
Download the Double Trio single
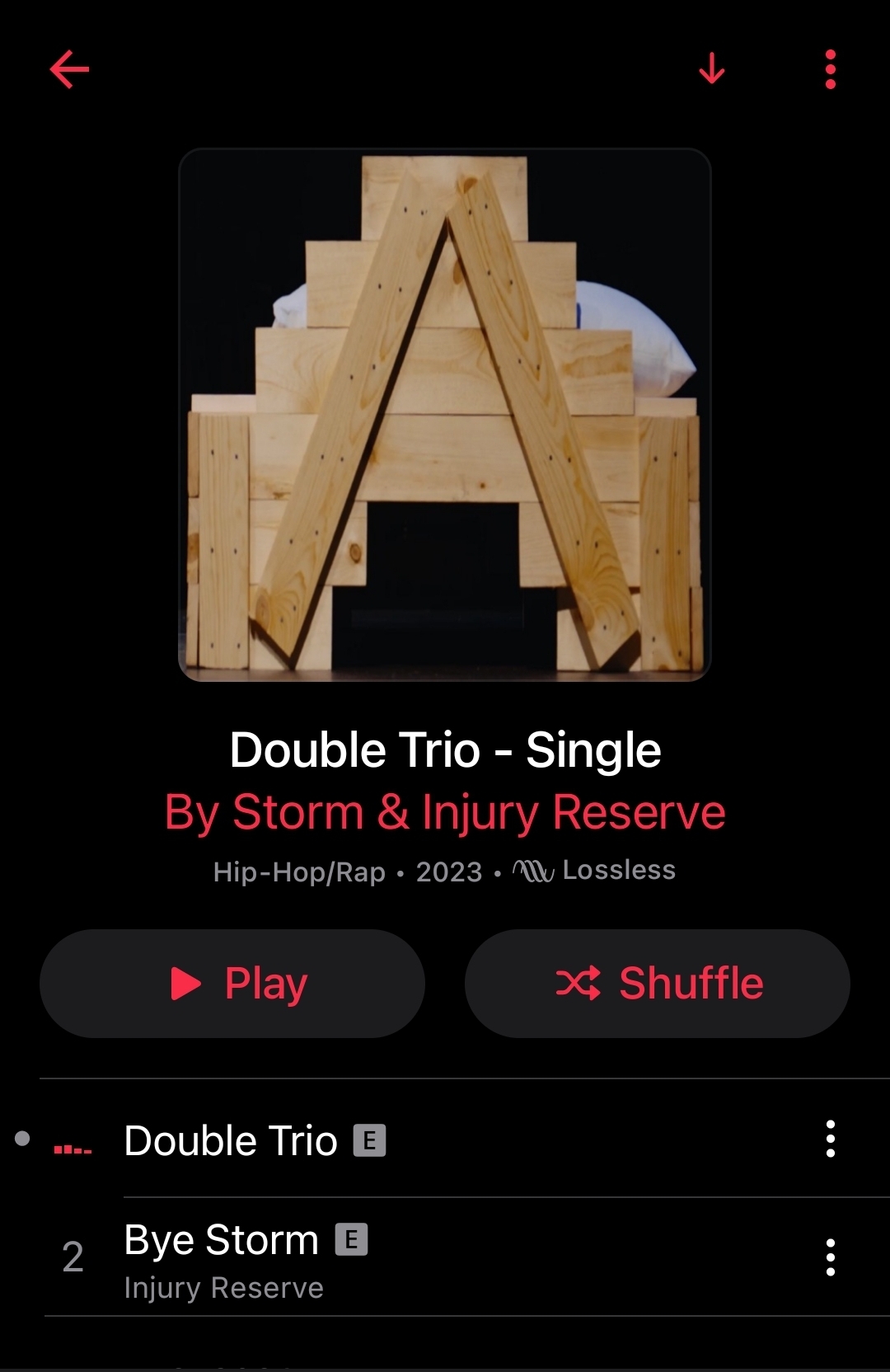point(712,68)
